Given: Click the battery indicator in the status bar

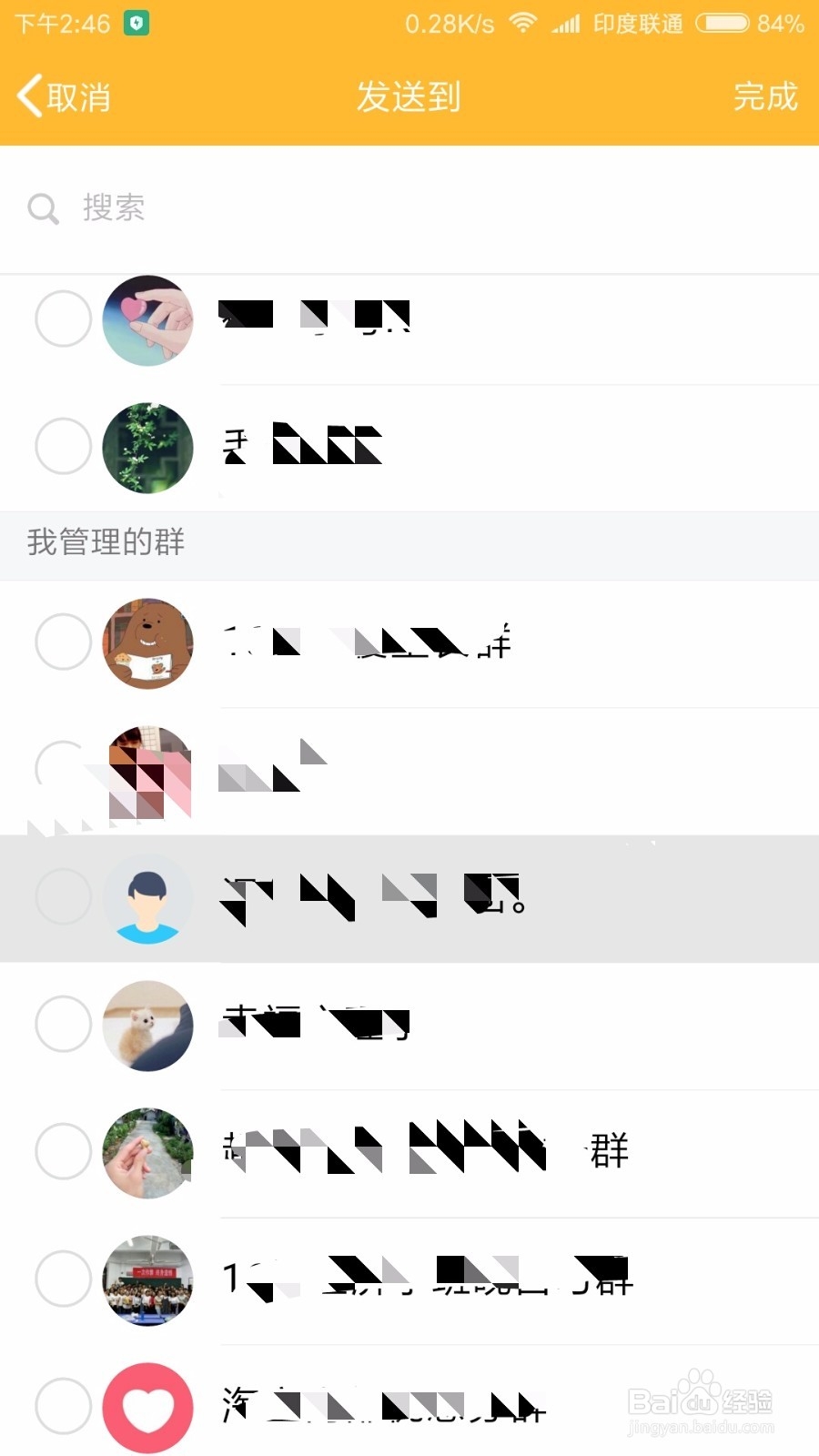Looking at the screenshot, I should click(722, 23).
